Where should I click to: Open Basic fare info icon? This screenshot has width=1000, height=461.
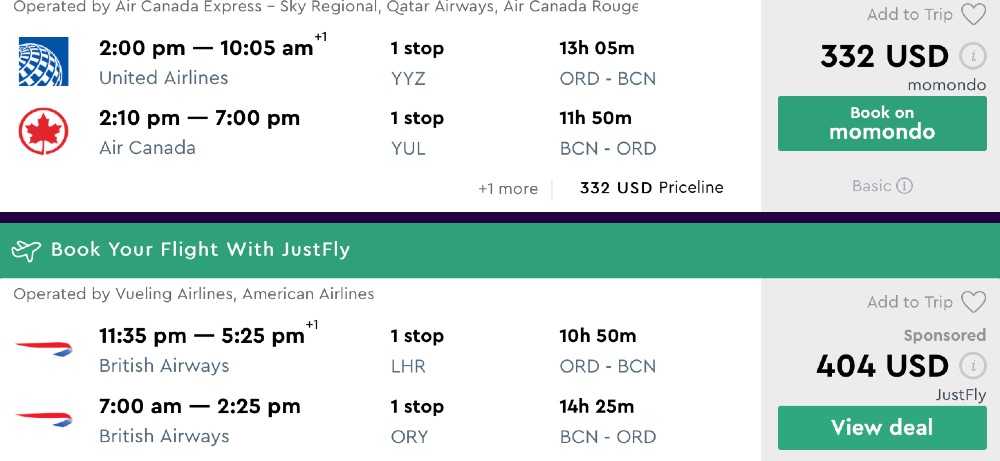[x=904, y=186]
